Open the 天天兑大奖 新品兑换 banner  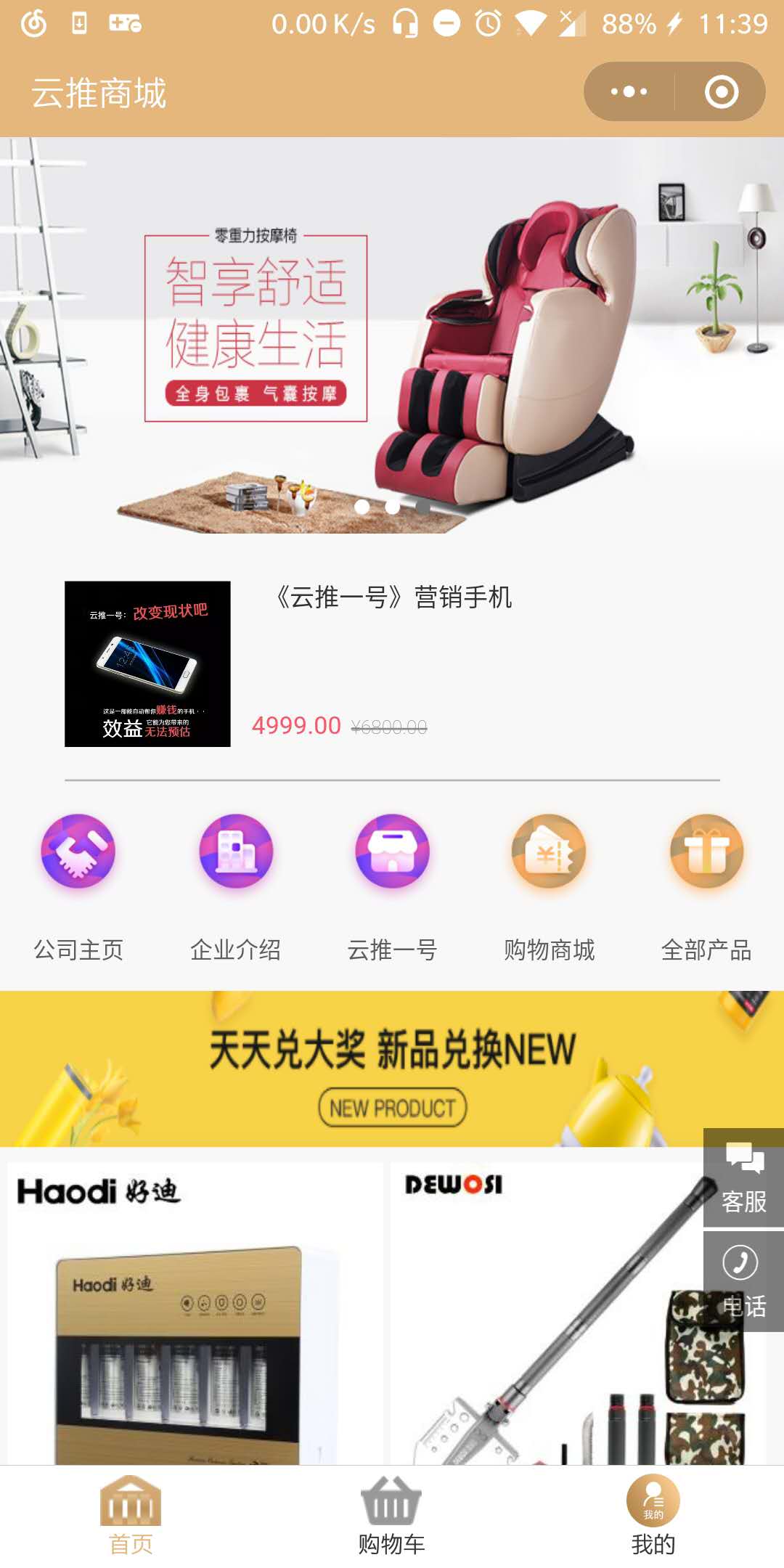[392, 1069]
